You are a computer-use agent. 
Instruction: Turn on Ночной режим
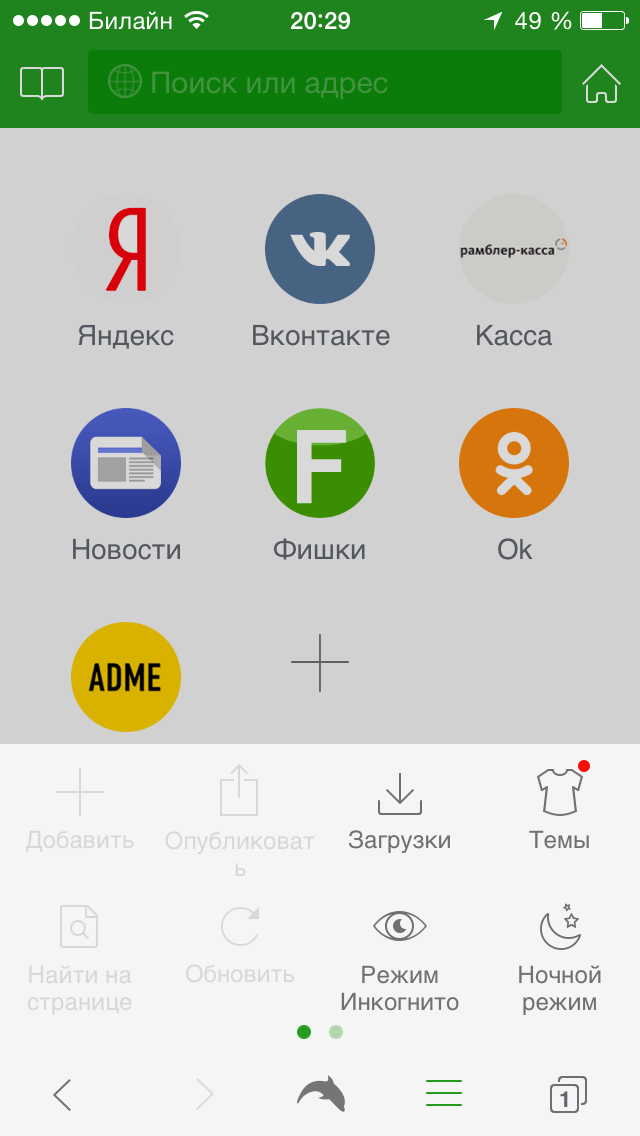click(560, 958)
